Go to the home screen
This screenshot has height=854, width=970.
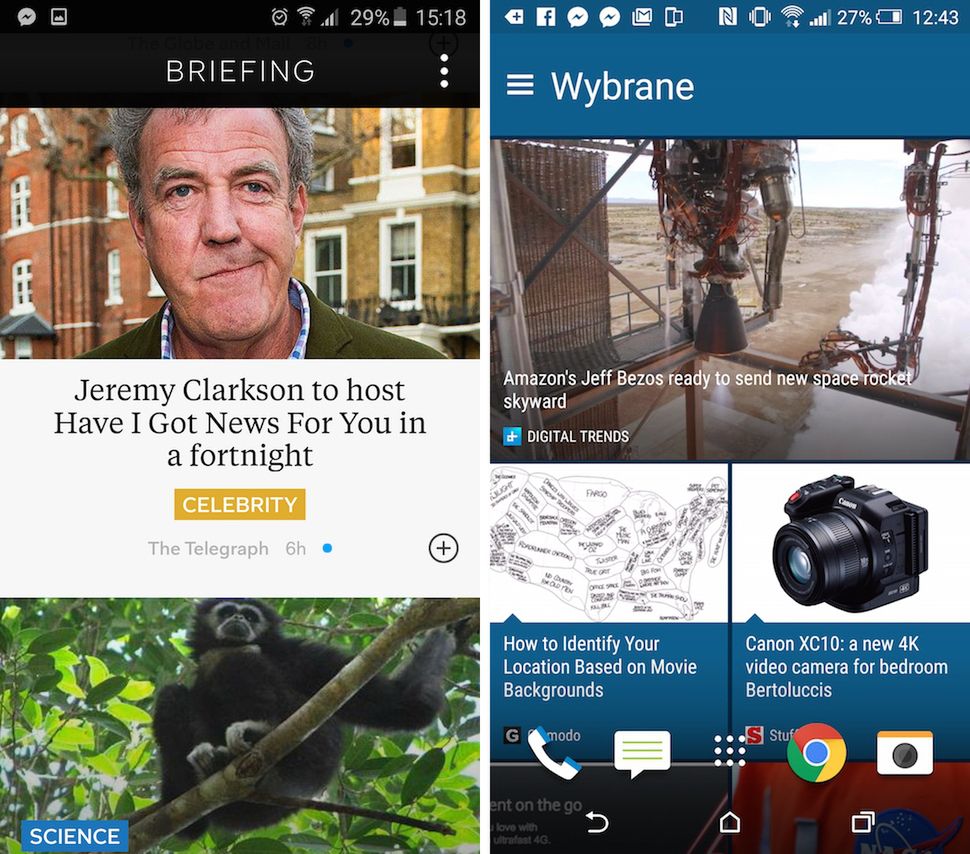730,822
